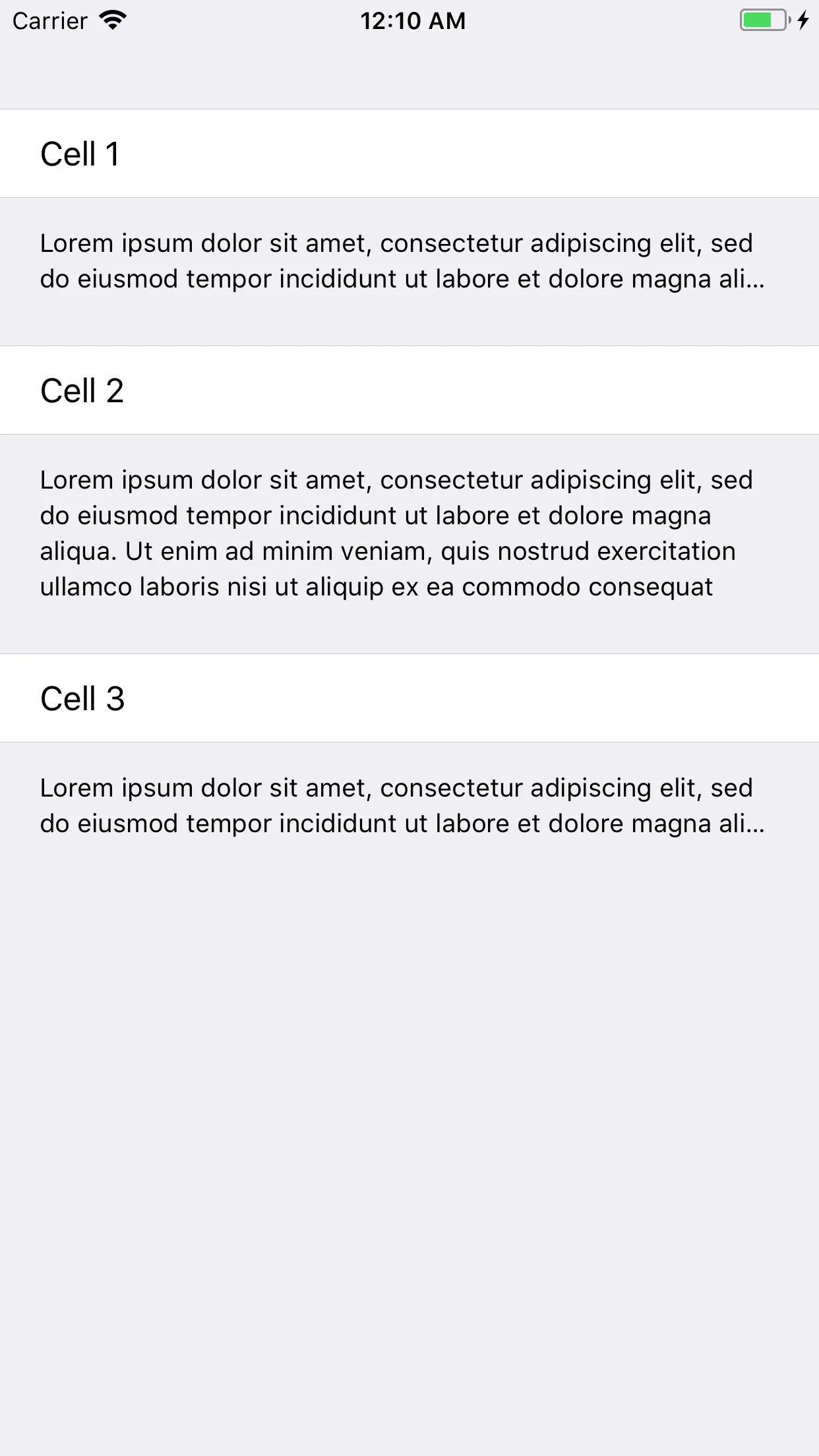This screenshot has height=1456, width=819.
Task: Open the Cell 2 row
Action: 409,390
